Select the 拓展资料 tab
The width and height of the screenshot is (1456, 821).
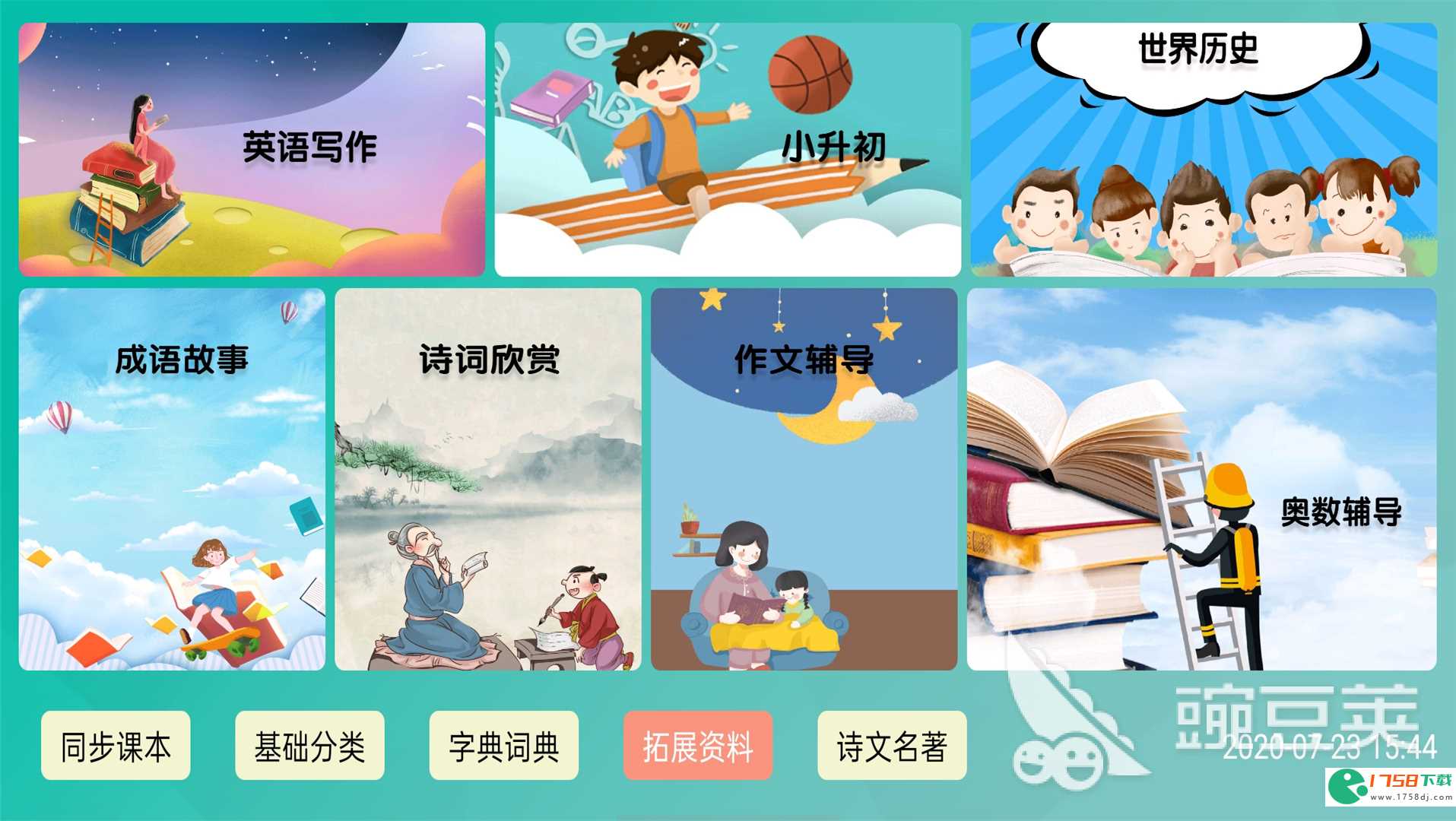tap(698, 746)
